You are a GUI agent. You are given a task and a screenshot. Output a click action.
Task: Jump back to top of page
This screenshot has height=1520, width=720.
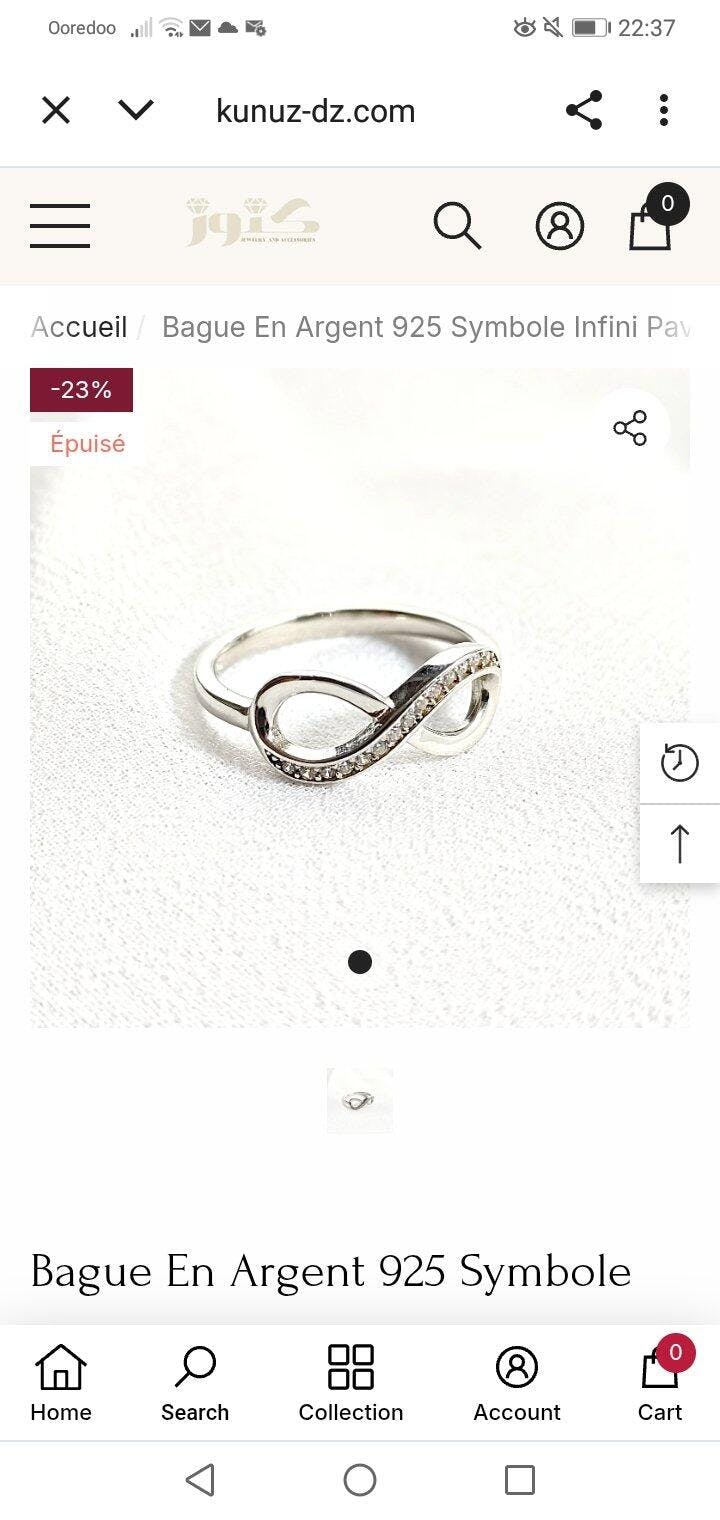[x=679, y=843]
